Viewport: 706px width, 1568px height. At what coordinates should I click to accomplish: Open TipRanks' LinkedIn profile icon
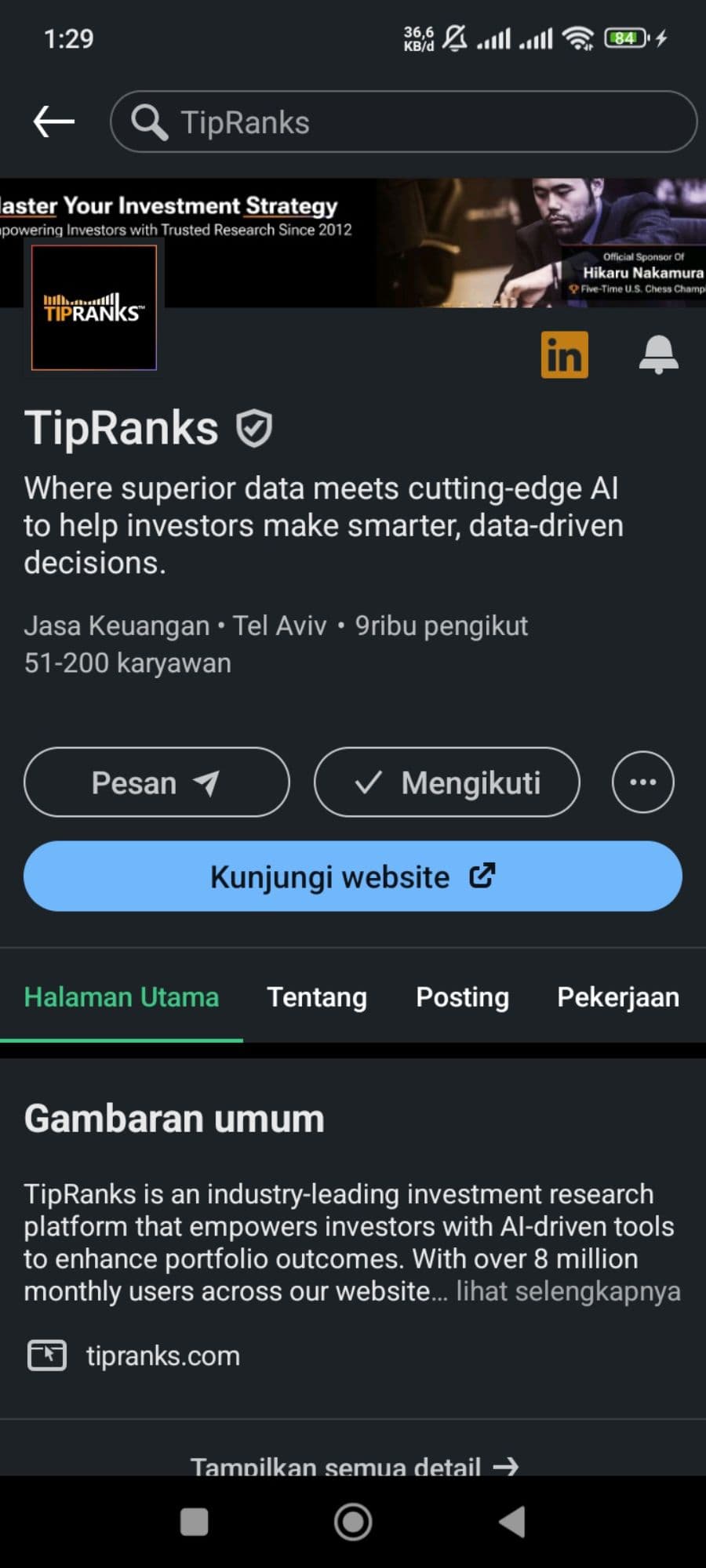(x=564, y=354)
